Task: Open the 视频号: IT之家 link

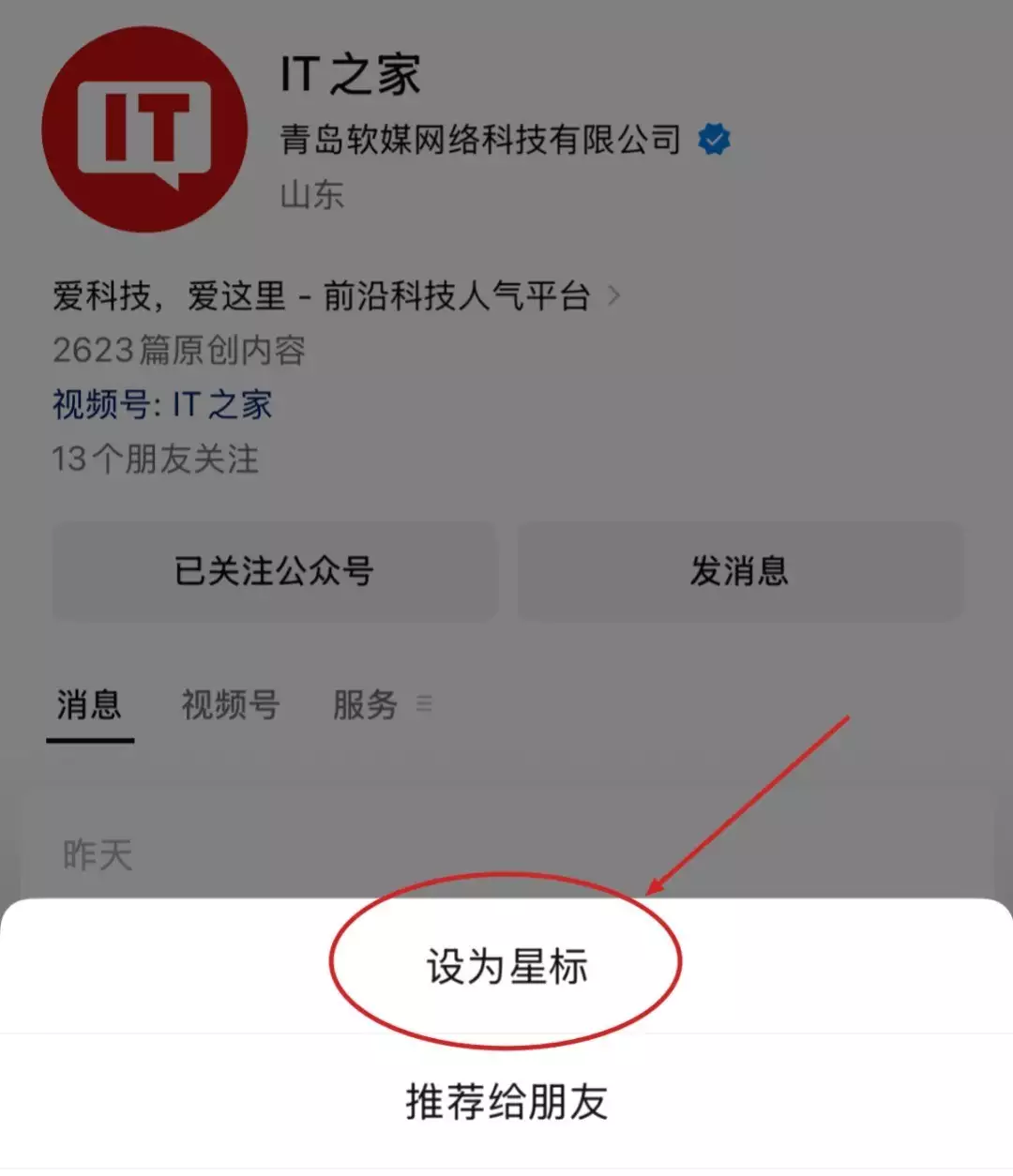Action: tap(161, 405)
